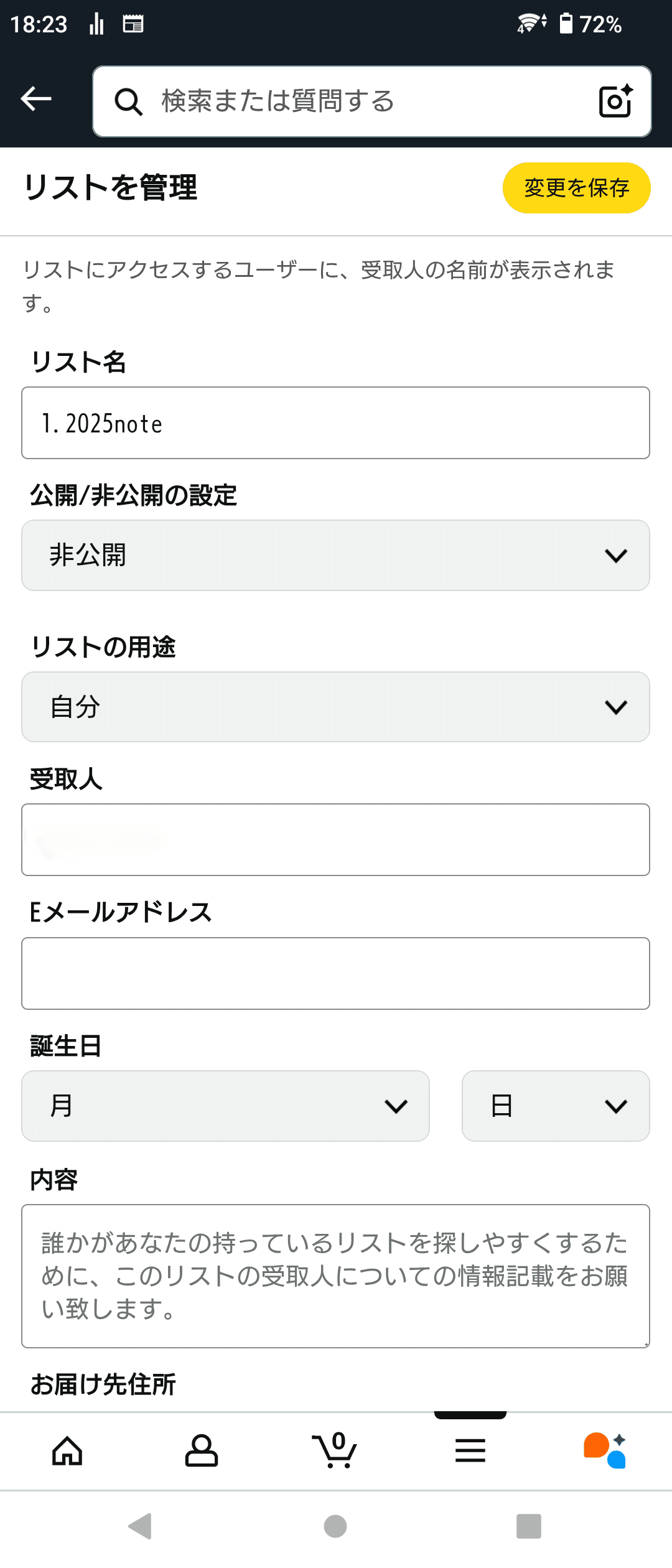Open the Amazon home screen from bottom navigation

click(x=67, y=1450)
